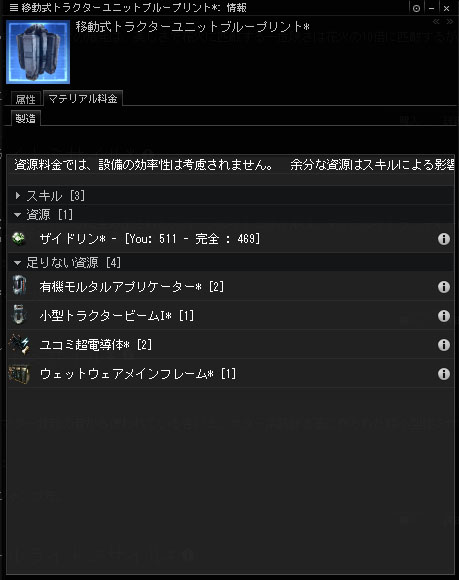The width and height of the screenshot is (459, 580).
Task: Minimize the info window
Action: pos(432,8)
